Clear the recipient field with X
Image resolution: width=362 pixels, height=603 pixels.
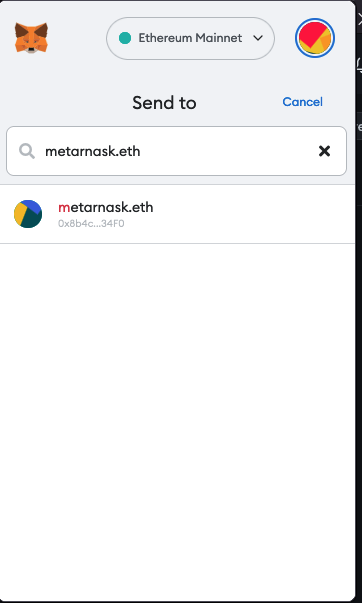(x=324, y=151)
